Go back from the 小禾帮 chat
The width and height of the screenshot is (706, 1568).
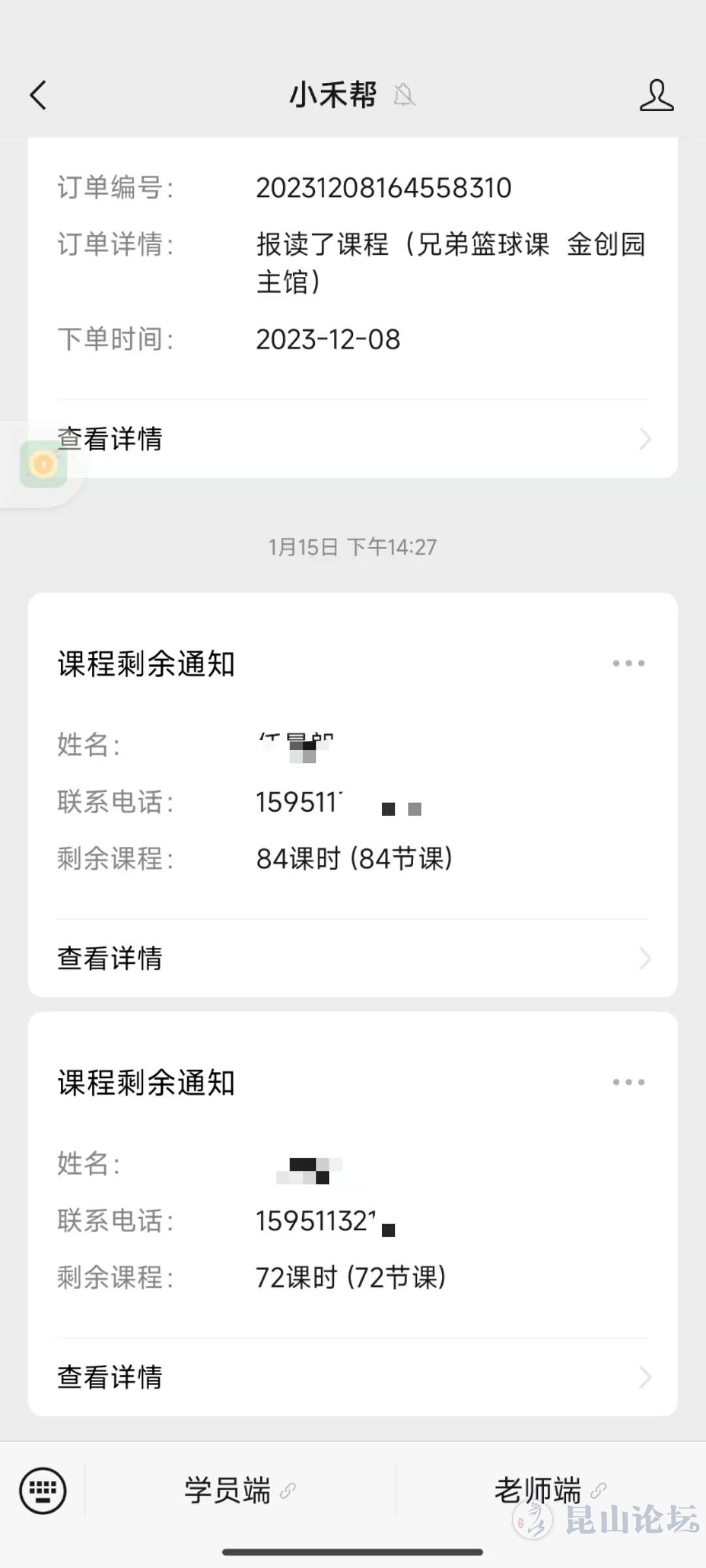click(x=39, y=95)
